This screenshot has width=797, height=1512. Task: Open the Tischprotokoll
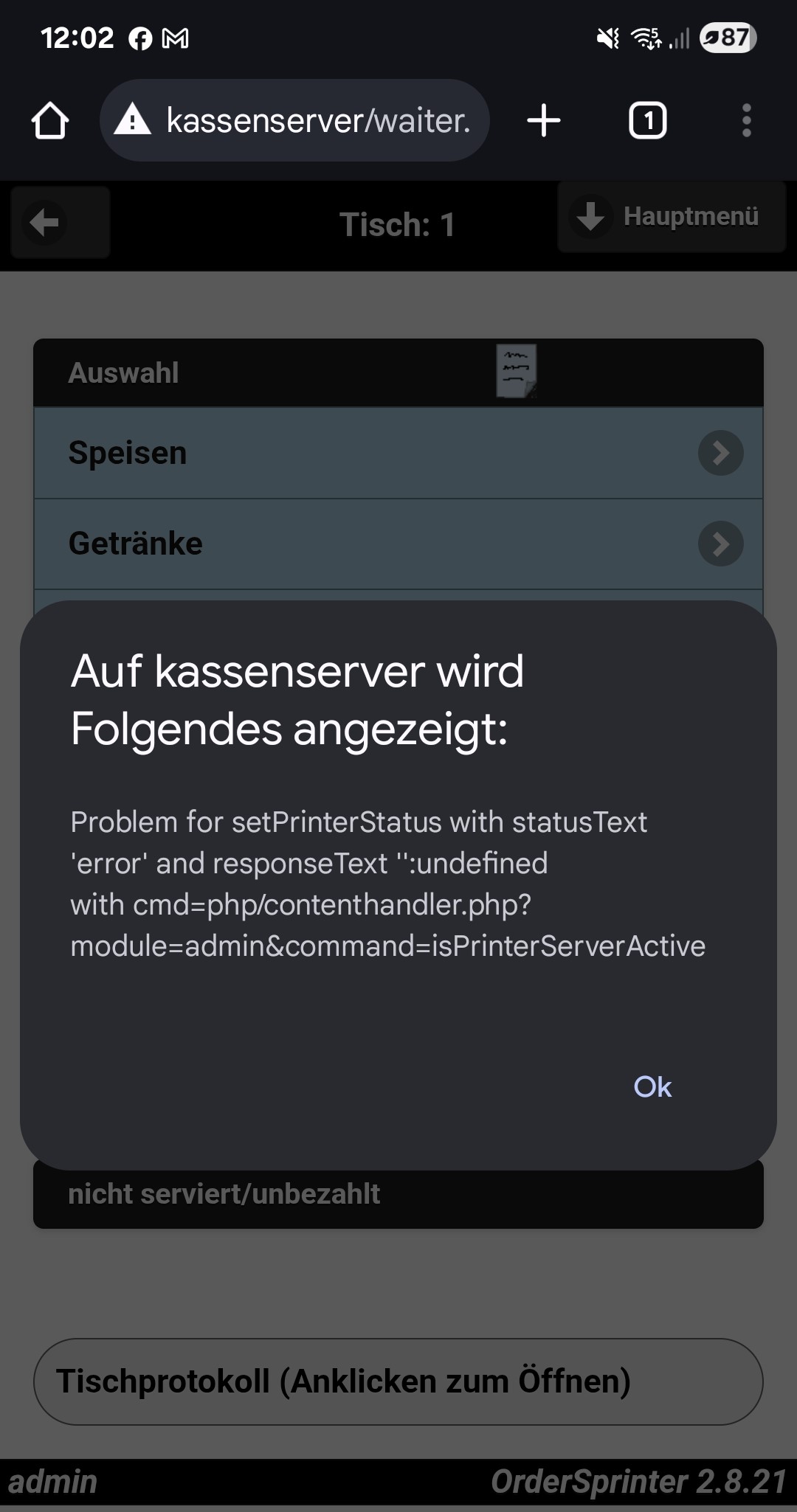pos(398,1381)
